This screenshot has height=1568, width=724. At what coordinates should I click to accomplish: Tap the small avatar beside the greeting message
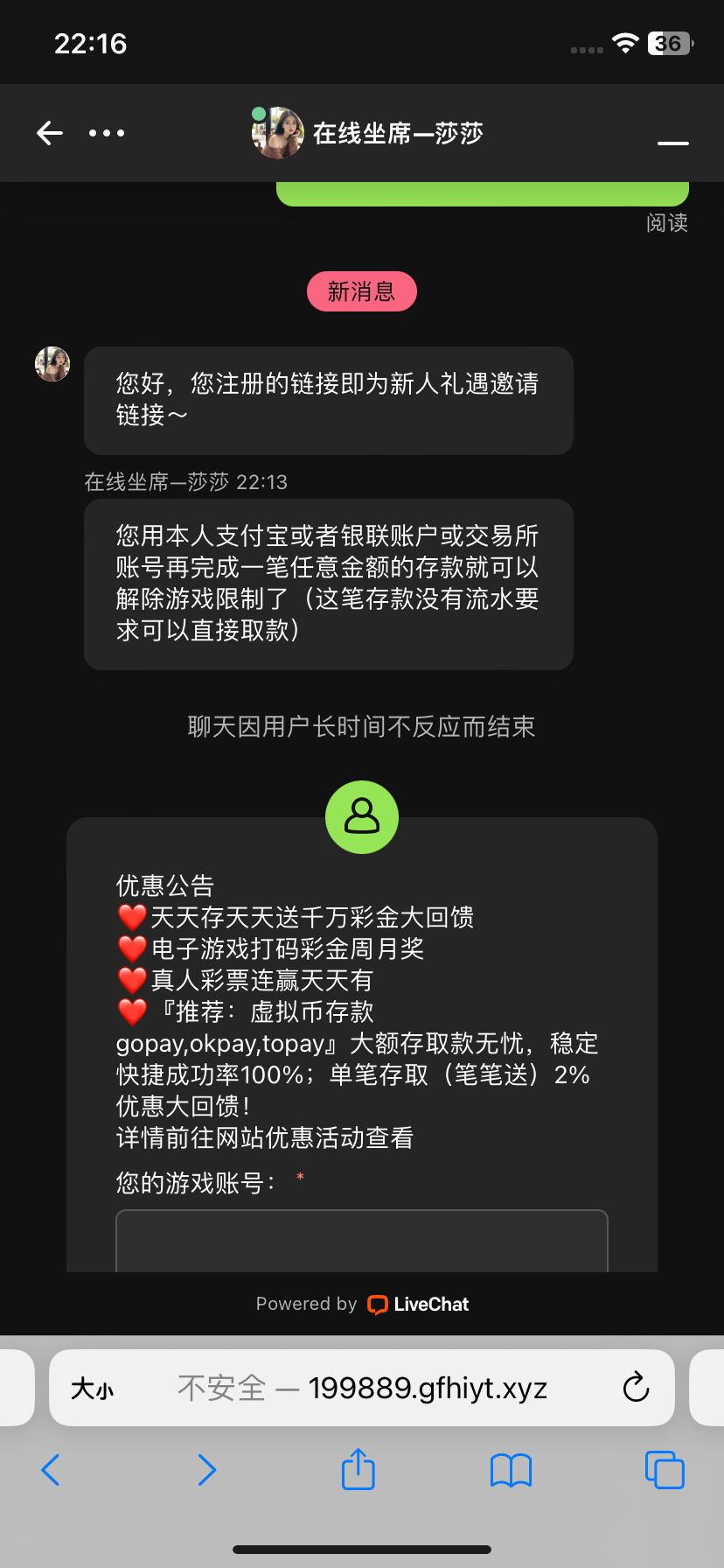(x=52, y=363)
